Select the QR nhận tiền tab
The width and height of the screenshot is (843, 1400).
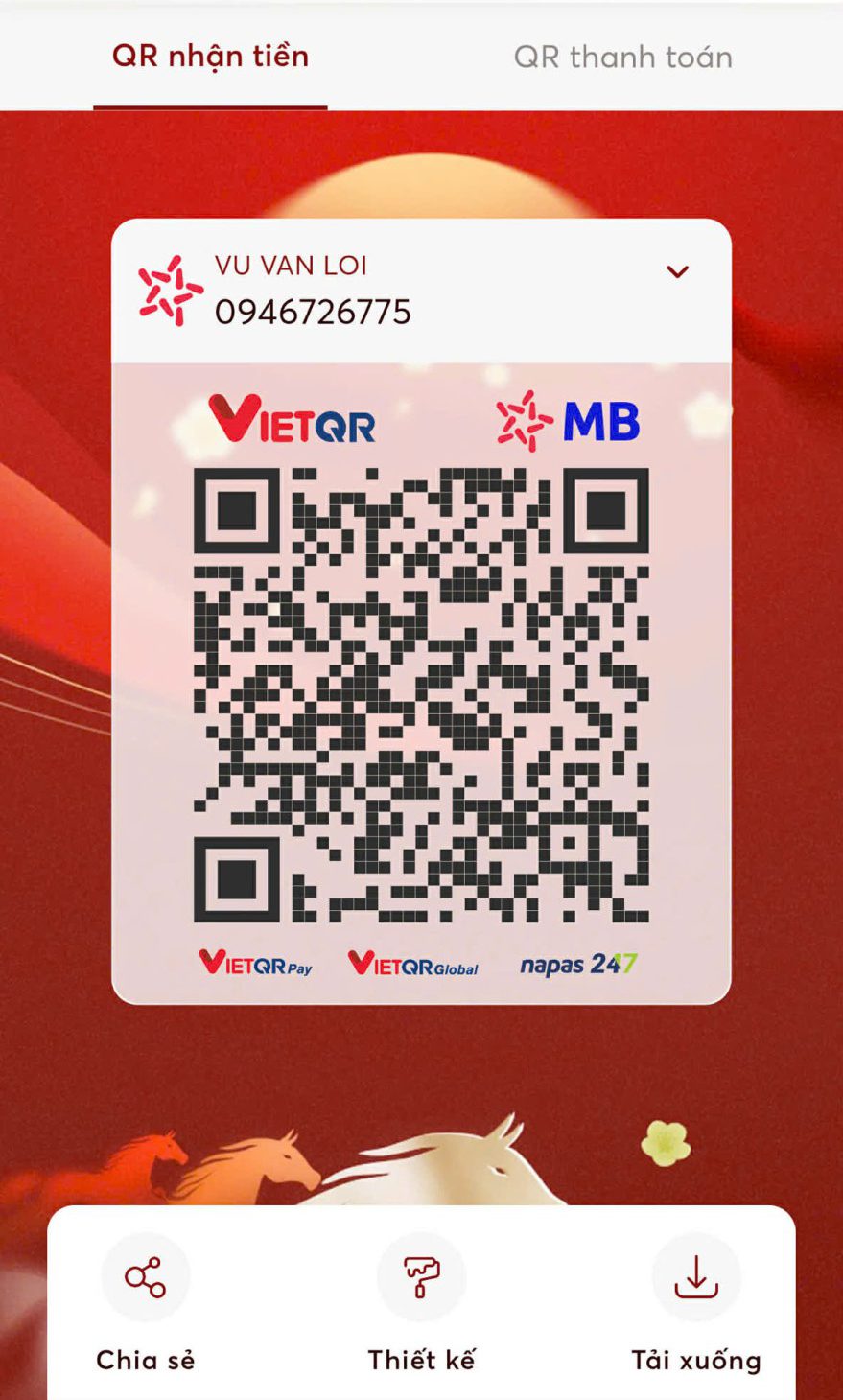coord(210,56)
